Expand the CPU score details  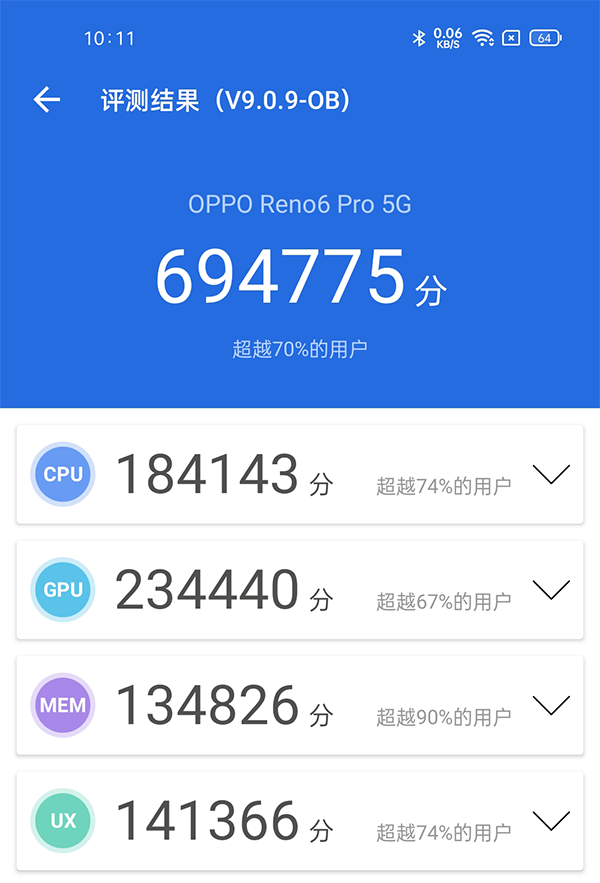[551, 474]
